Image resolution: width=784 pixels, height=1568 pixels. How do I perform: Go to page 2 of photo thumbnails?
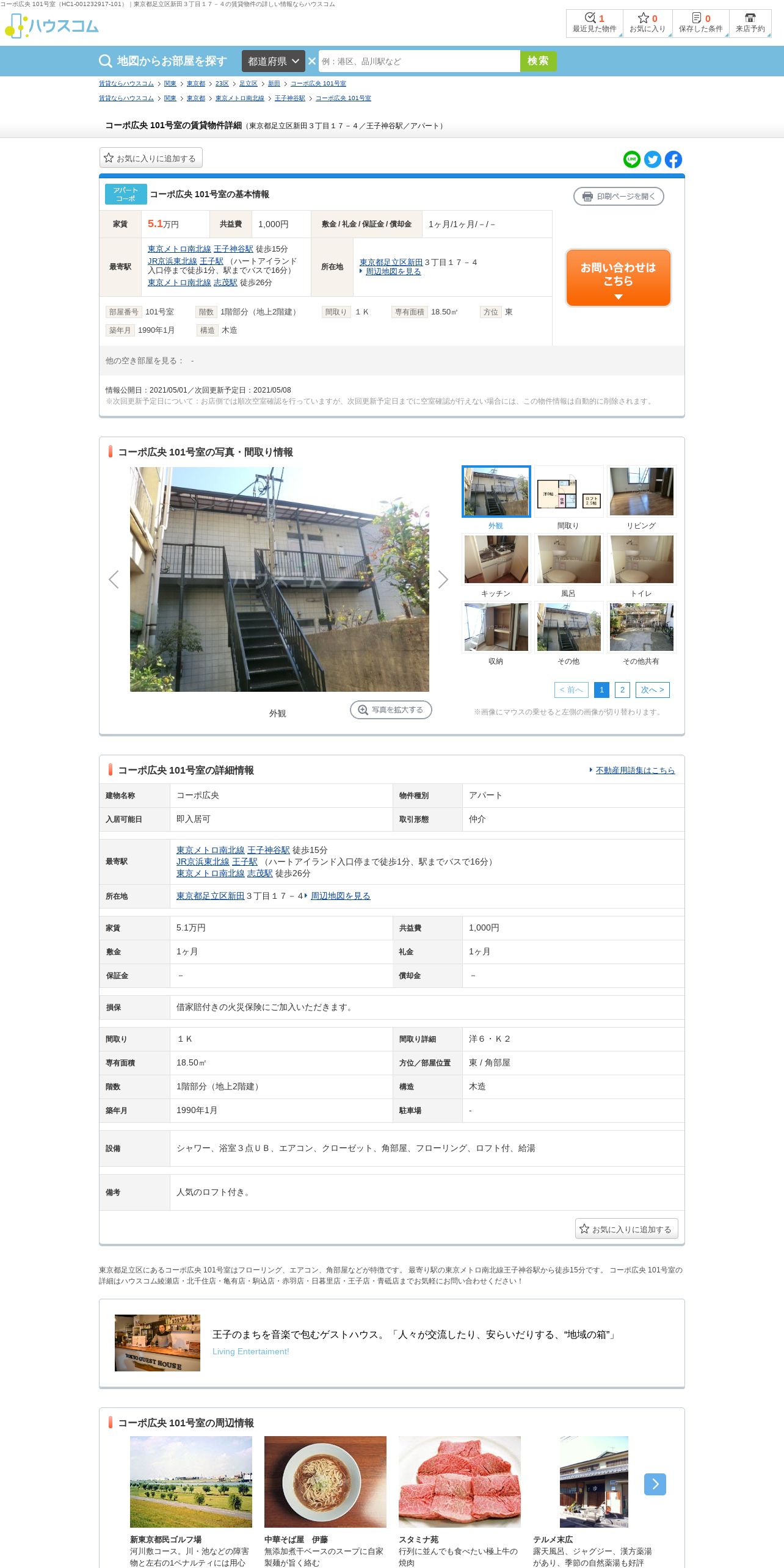[x=622, y=689]
